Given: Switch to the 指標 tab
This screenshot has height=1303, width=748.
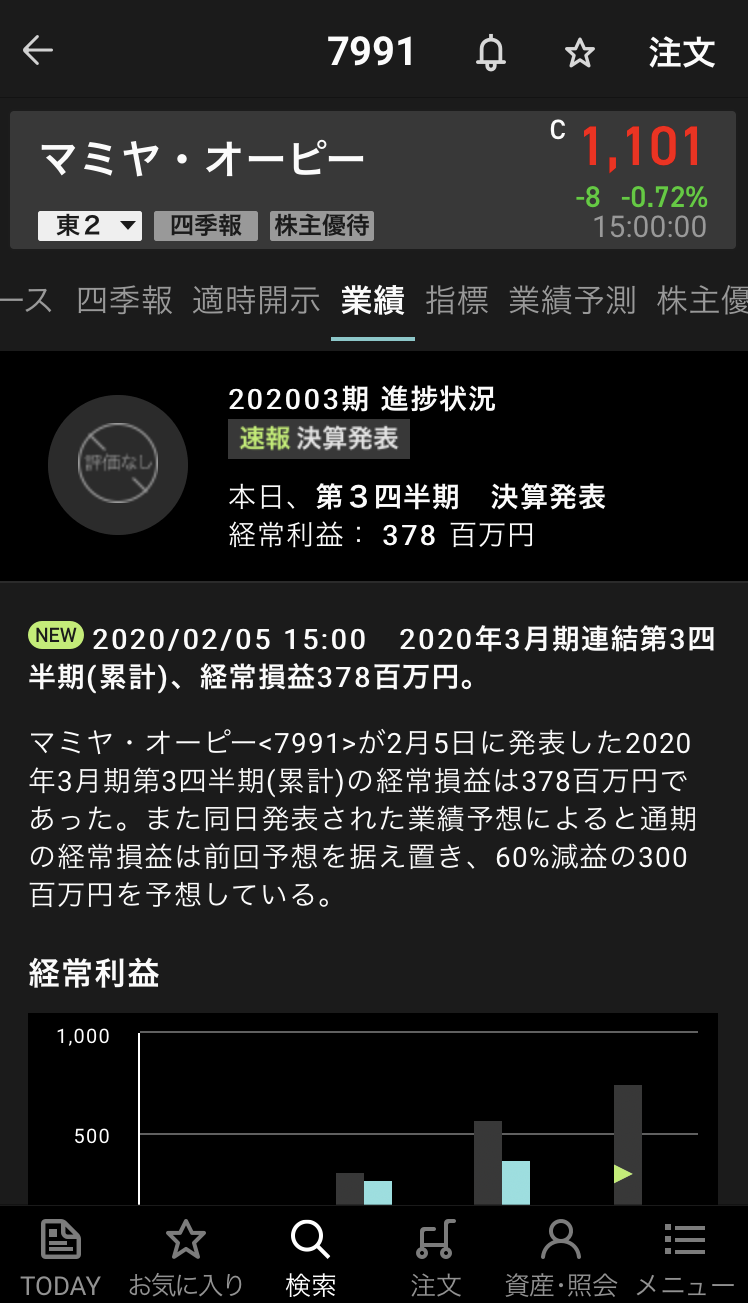Looking at the screenshot, I should tap(456, 300).
